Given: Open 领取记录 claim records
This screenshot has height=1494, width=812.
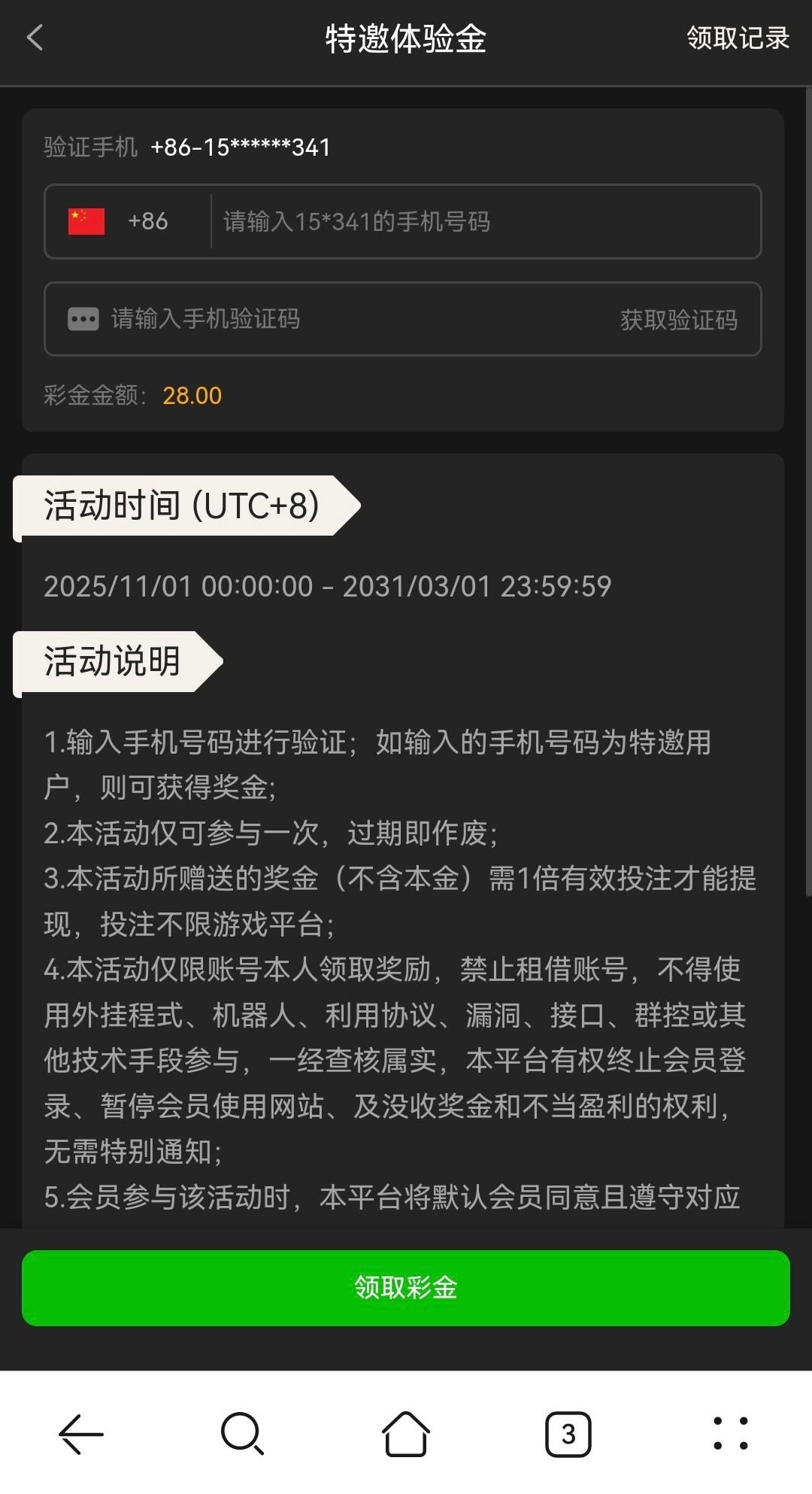Looking at the screenshot, I should [x=737, y=38].
